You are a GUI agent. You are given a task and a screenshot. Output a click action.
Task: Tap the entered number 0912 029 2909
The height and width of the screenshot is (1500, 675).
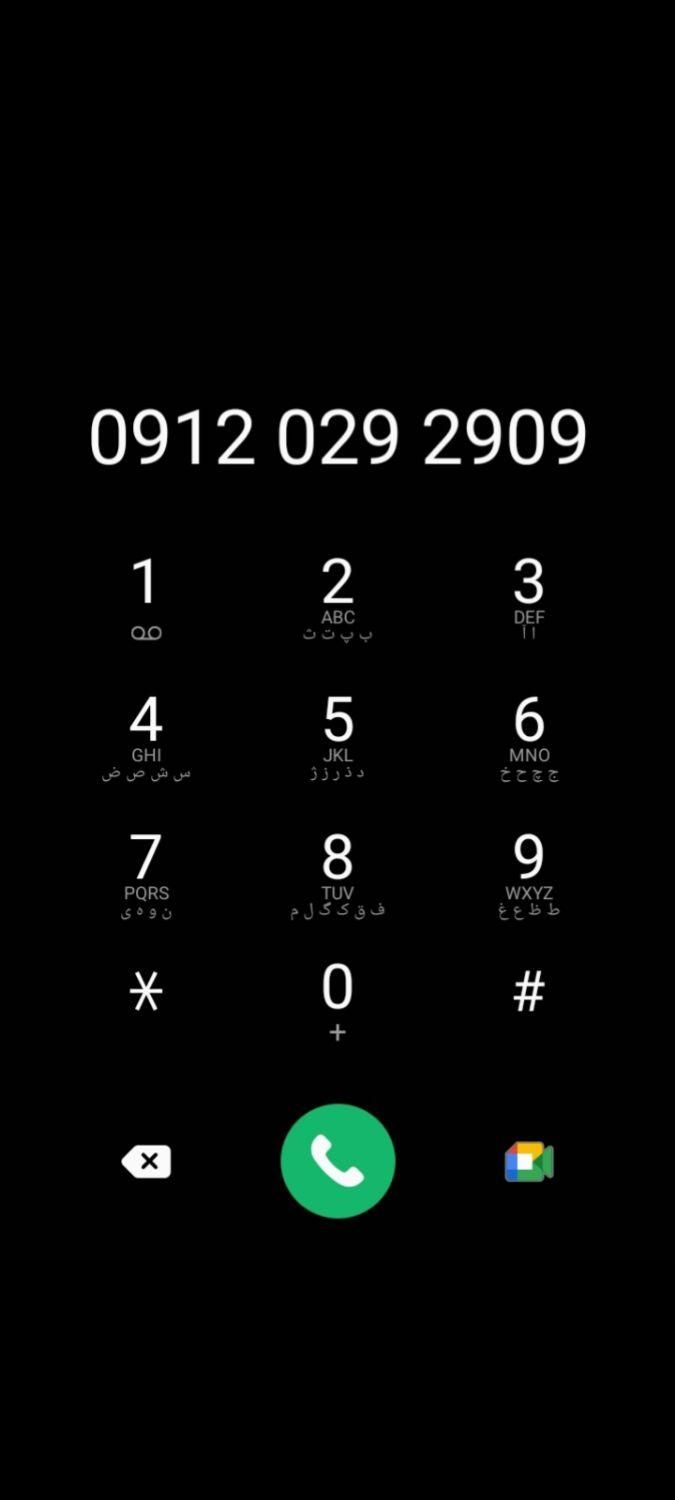[x=337, y=438]
